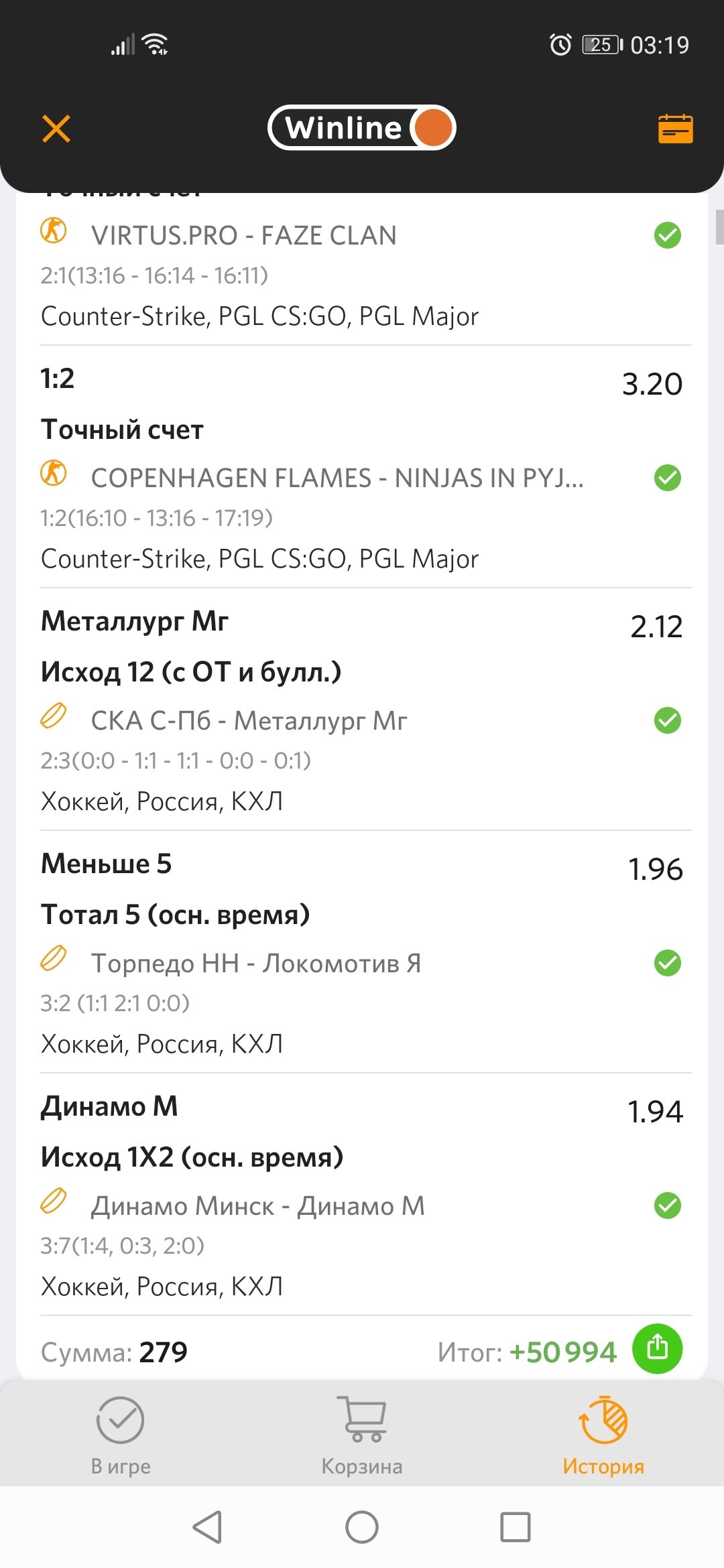Screen dimensions: 724x1568
Task: Close the bet history screen
Action: (x=56, y=129)
